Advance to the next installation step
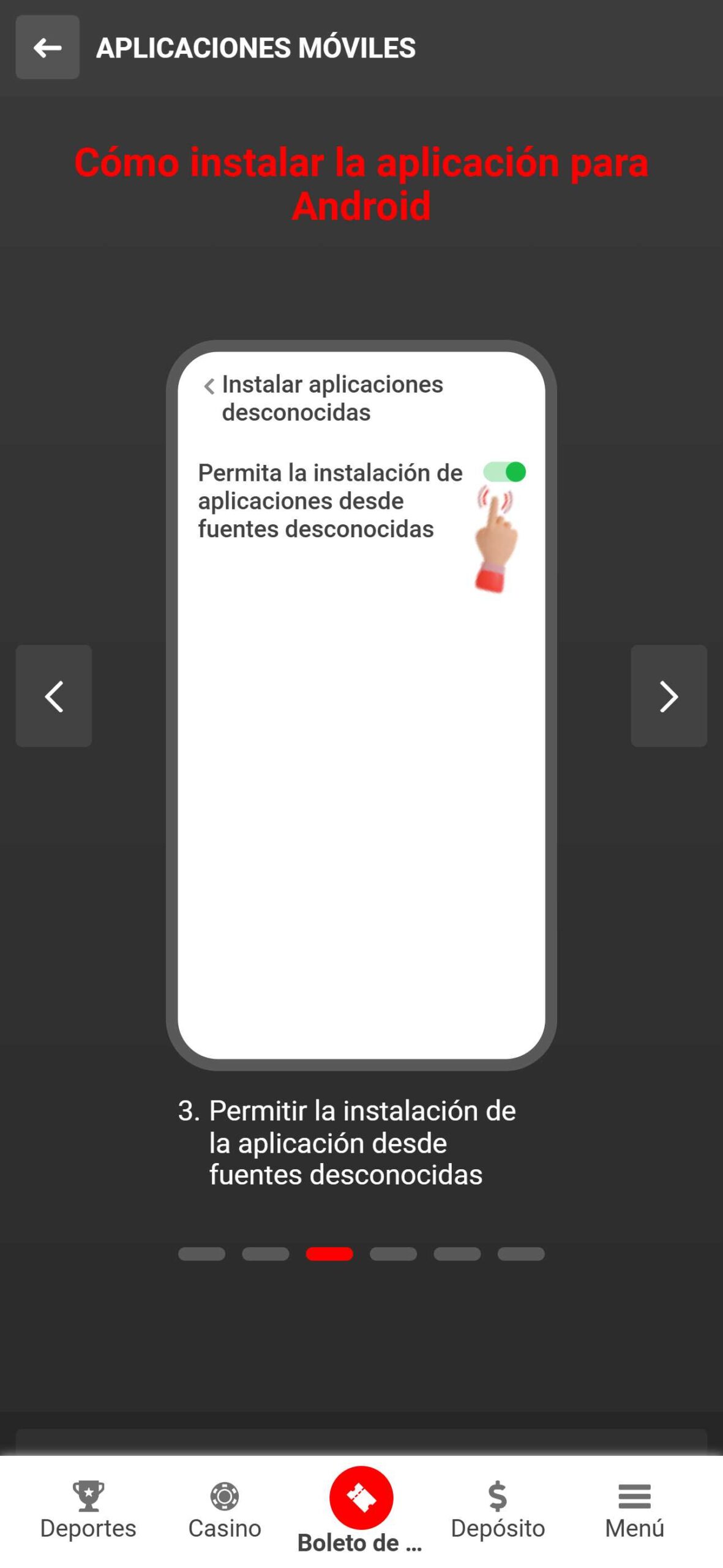 click(x=669, y=696)
